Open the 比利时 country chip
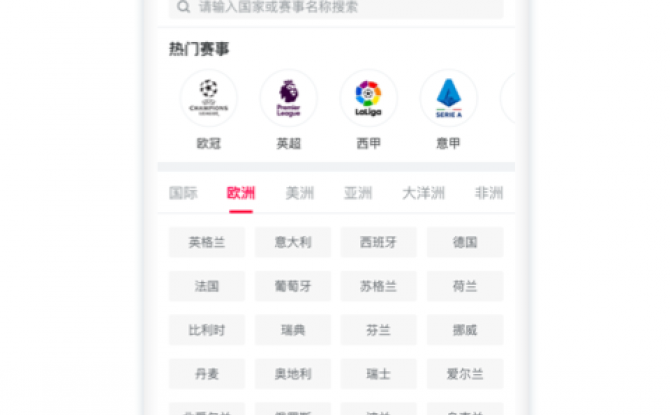 207,330
